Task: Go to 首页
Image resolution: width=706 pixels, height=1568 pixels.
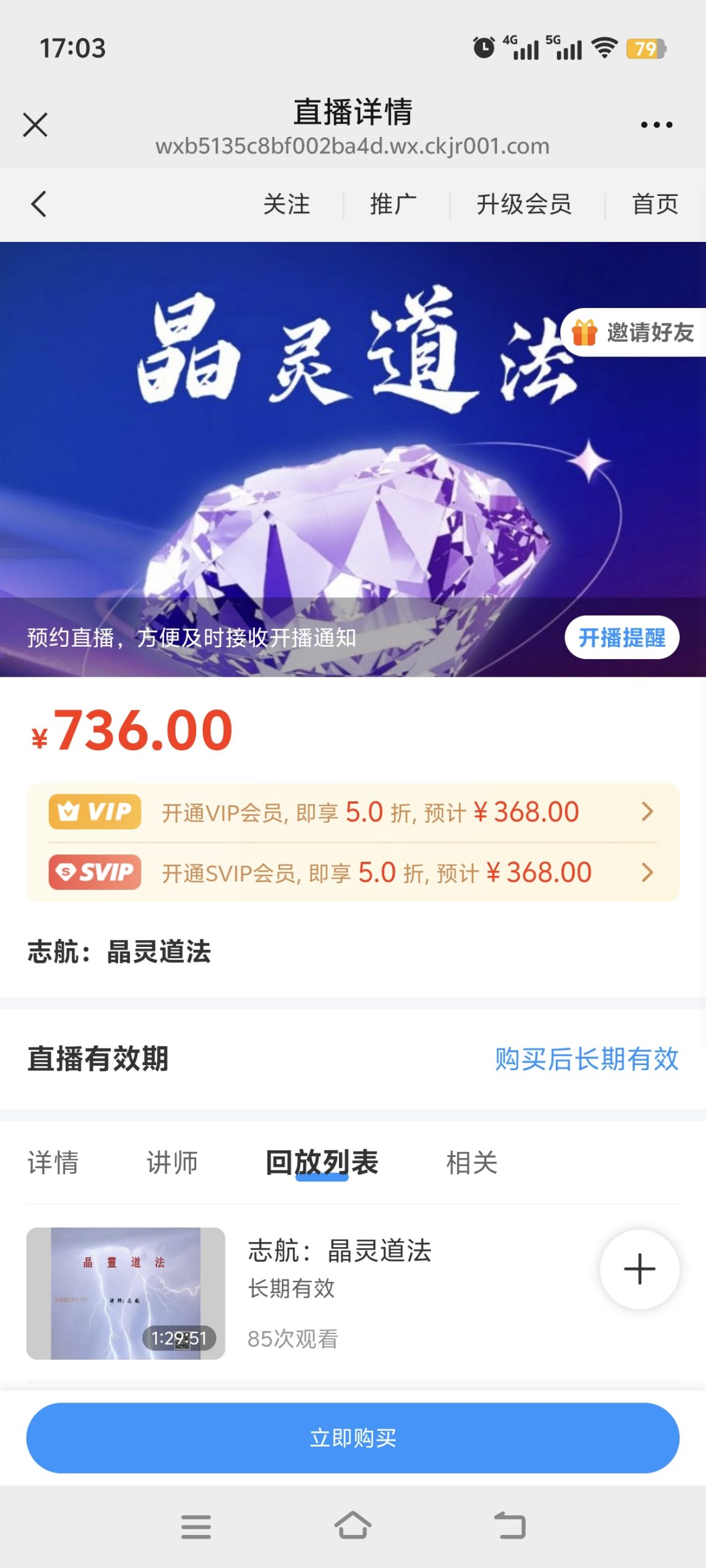Action: click(x=655, y=204)
